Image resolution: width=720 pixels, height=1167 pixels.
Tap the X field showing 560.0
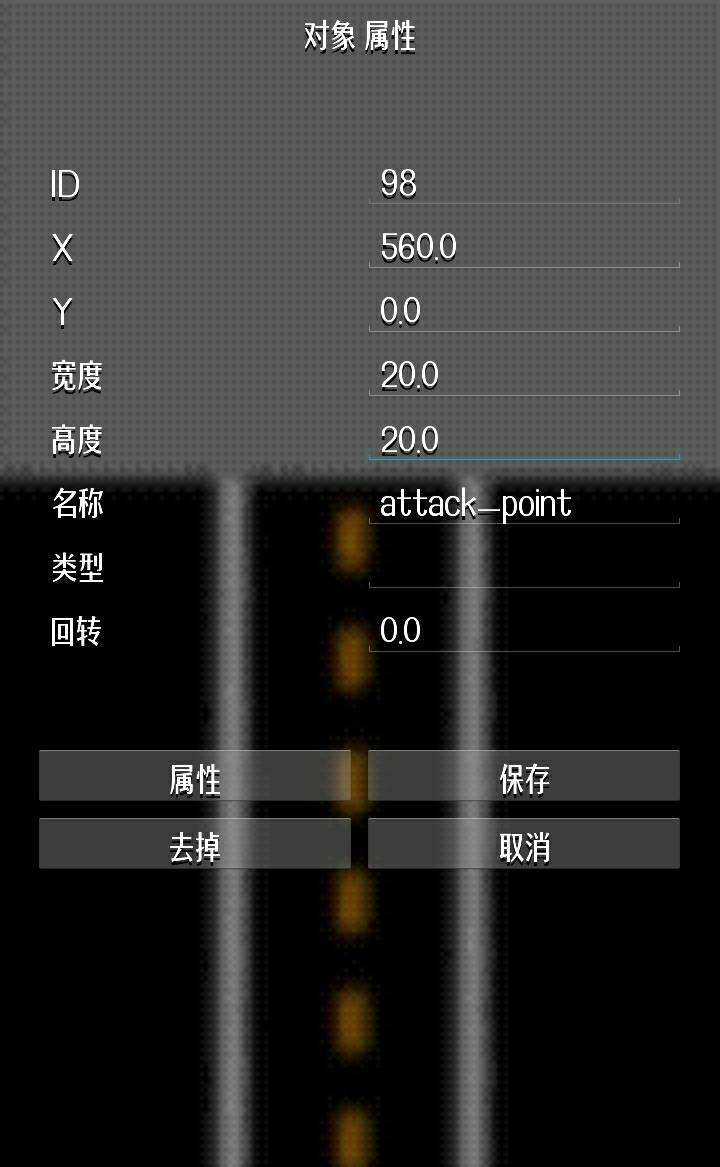(x=523, y=247)
